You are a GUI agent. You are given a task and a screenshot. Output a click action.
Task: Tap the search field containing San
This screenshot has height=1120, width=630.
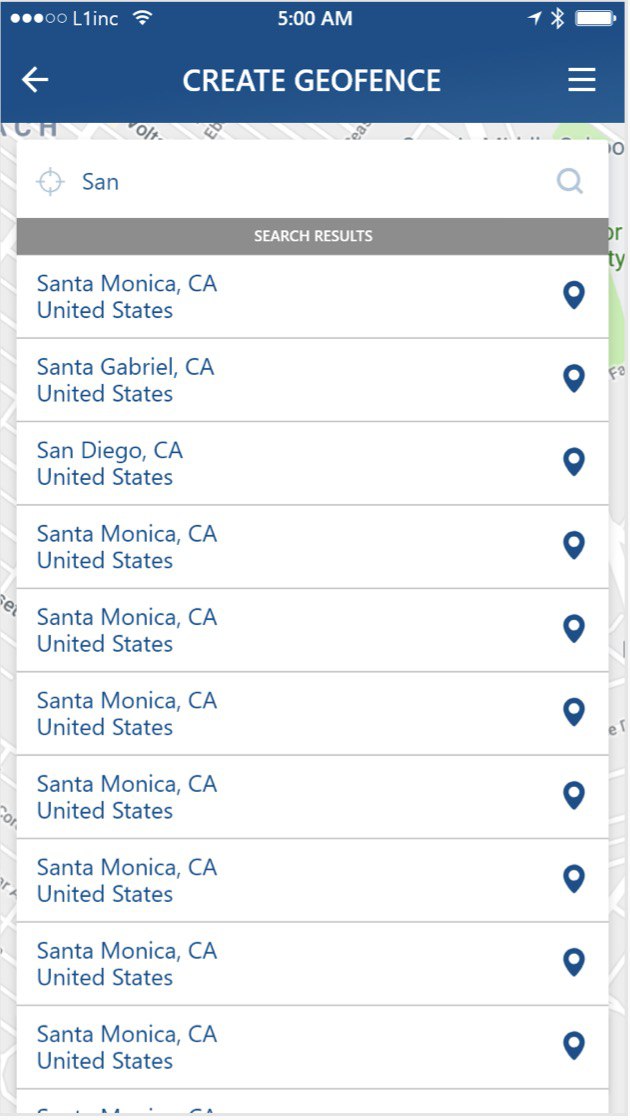[312, 182]
